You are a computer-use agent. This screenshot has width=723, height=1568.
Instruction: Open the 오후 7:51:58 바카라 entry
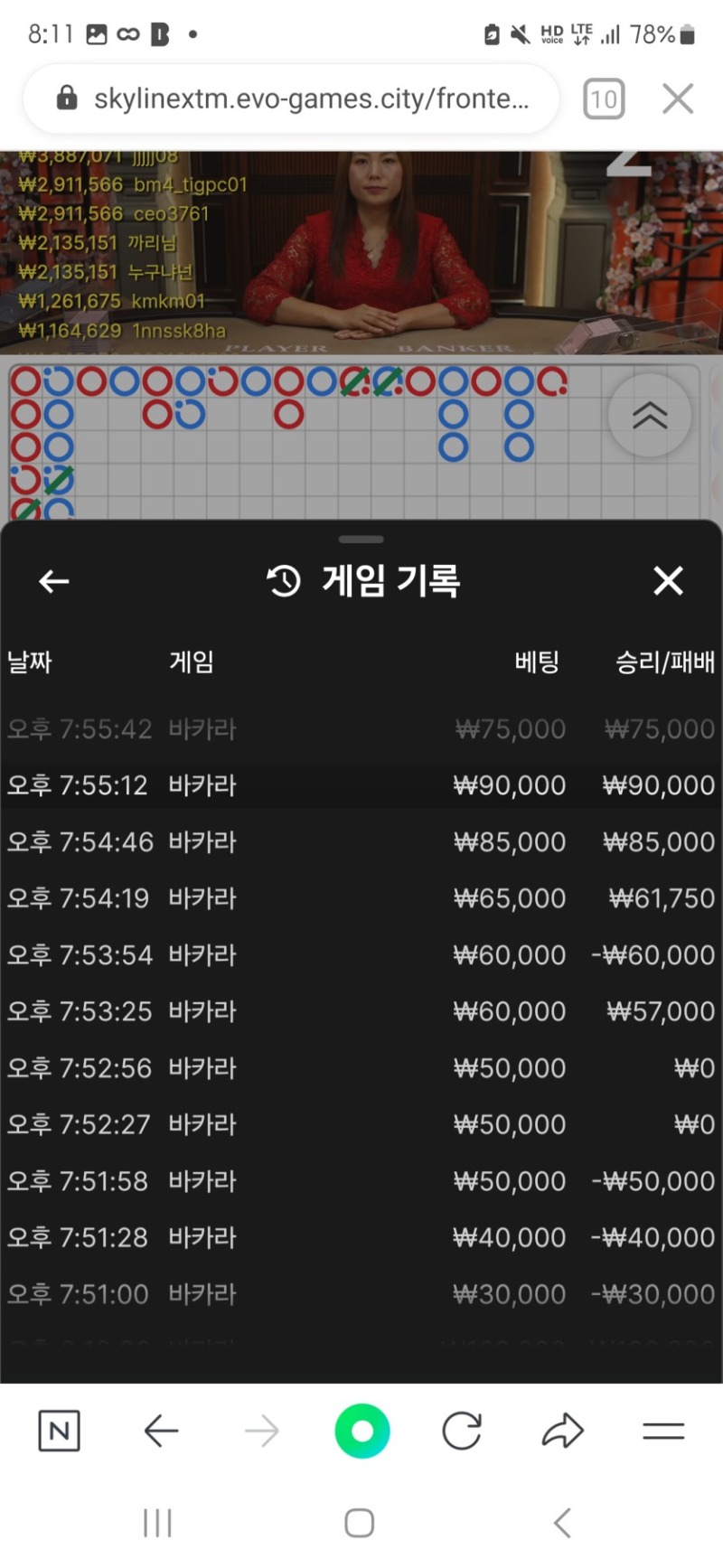361,1181
